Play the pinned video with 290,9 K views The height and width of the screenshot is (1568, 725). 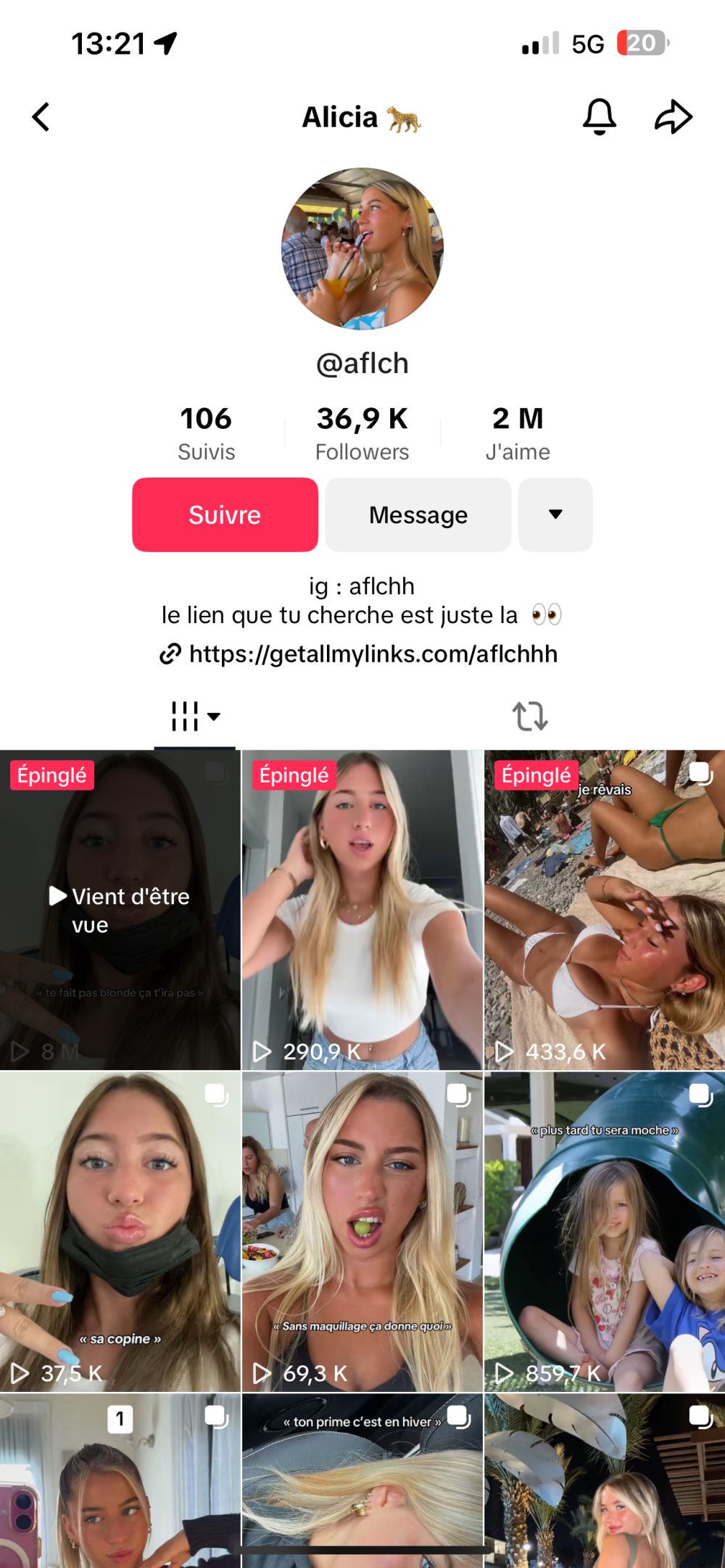(362, 910)
